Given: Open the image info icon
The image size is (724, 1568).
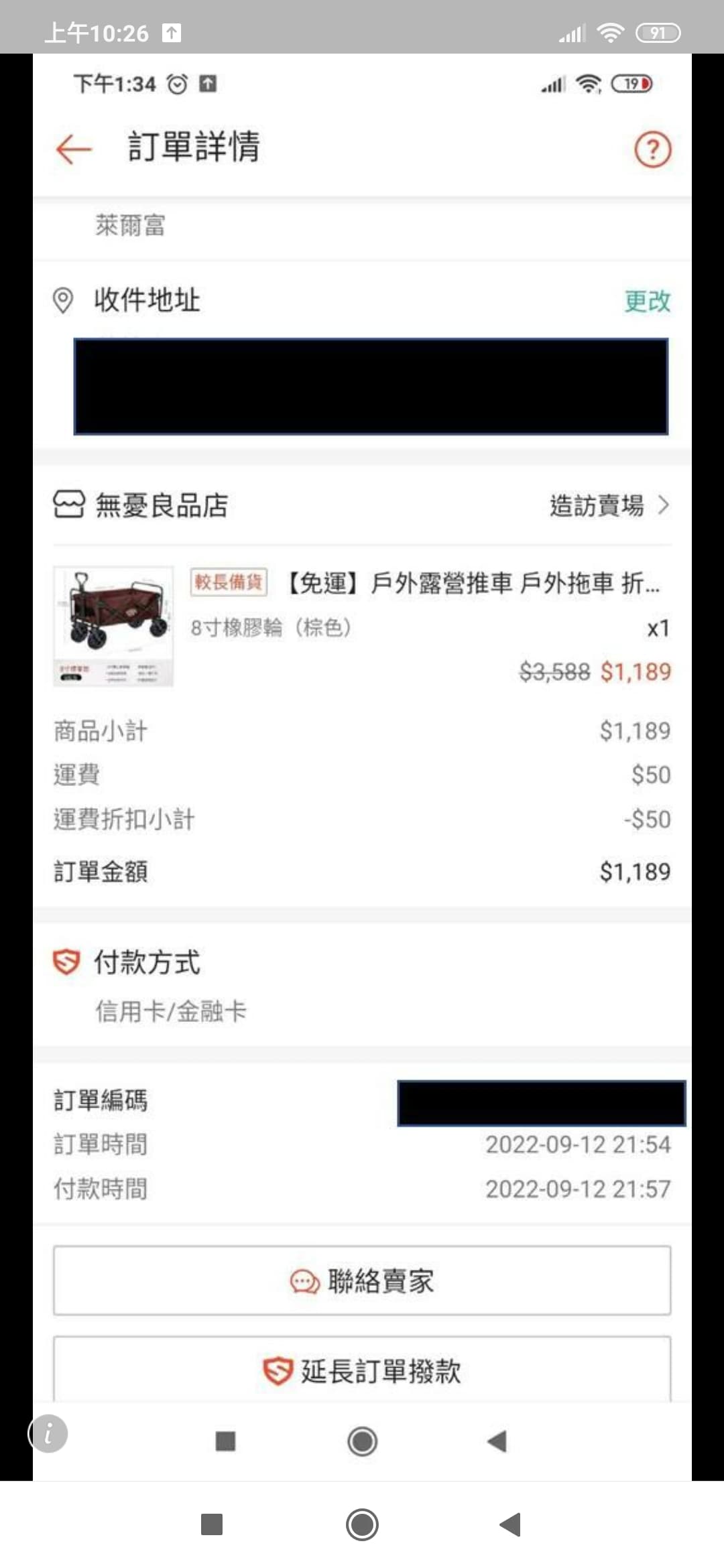Looking at the screenshot, I should tap(48, 1434).
